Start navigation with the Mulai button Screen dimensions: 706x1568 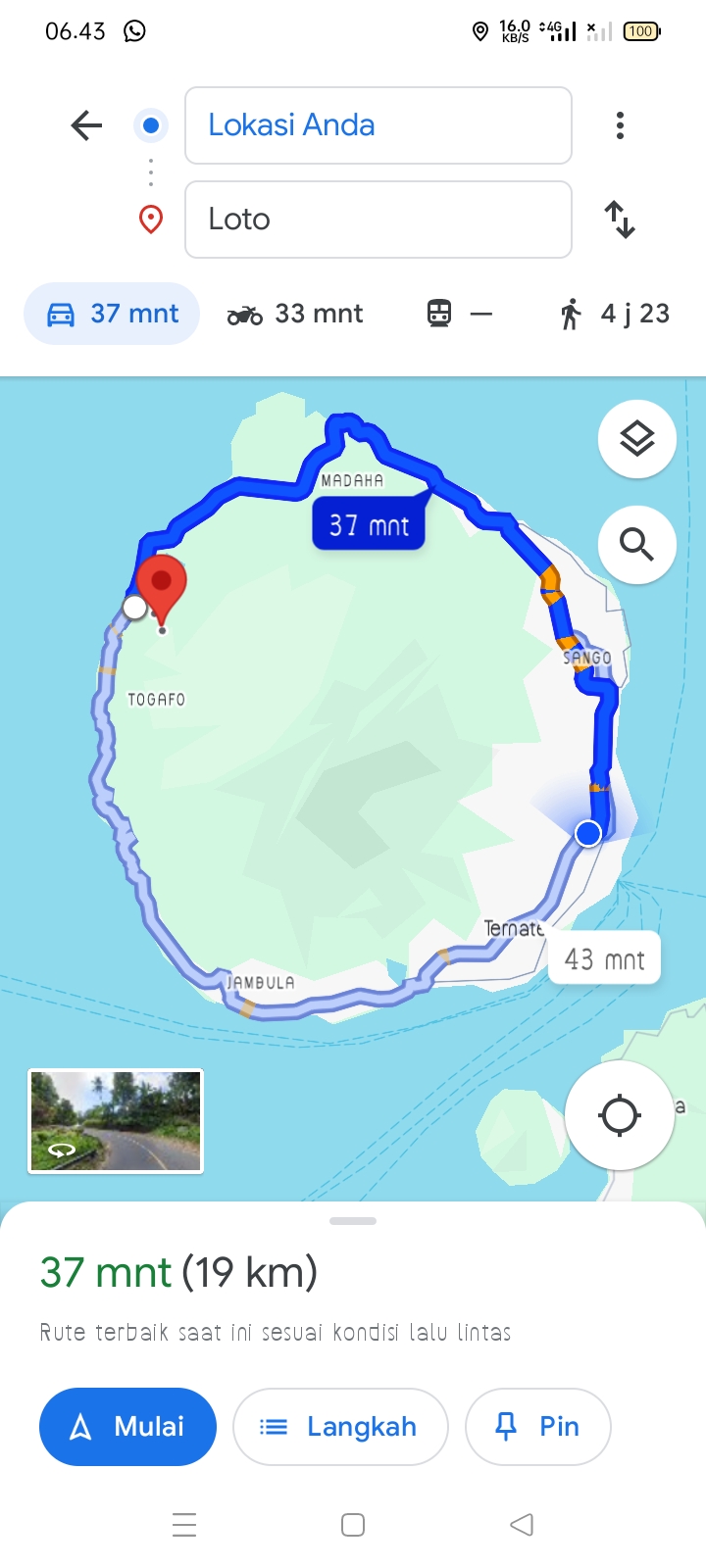coord(127,1427)
